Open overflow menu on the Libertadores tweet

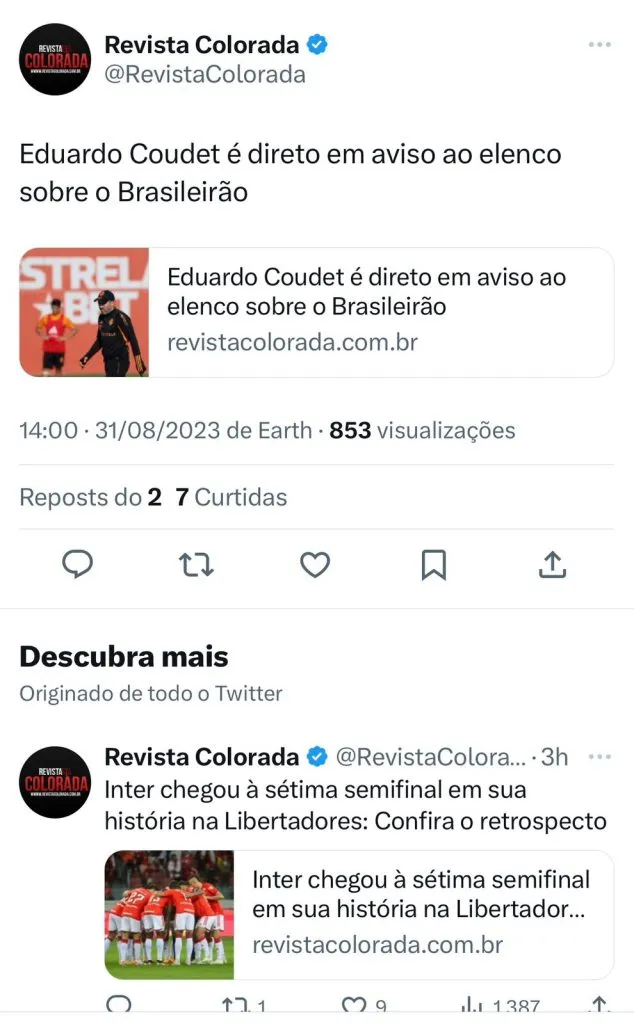tap(598, 757)
